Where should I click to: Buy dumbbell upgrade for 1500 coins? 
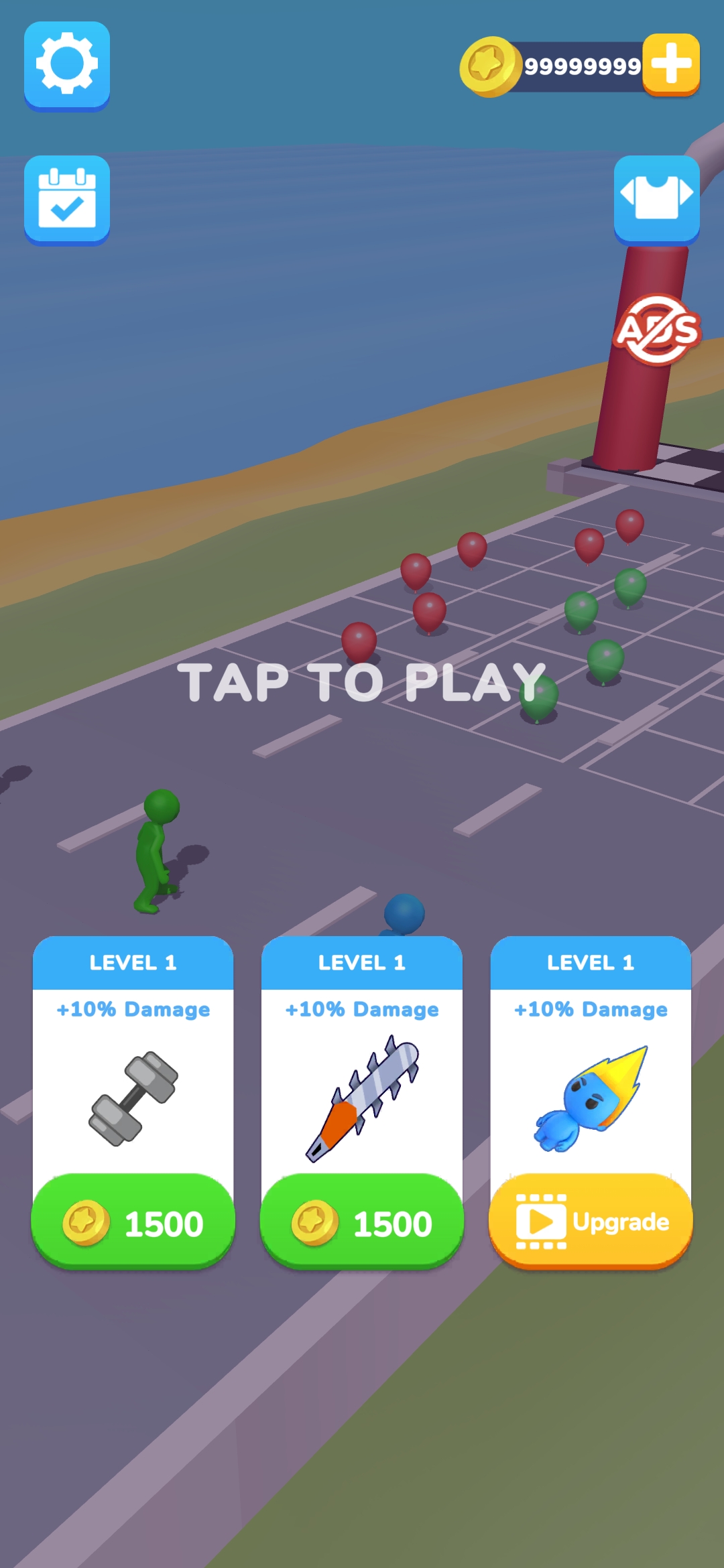click(x=133, y=1222)
